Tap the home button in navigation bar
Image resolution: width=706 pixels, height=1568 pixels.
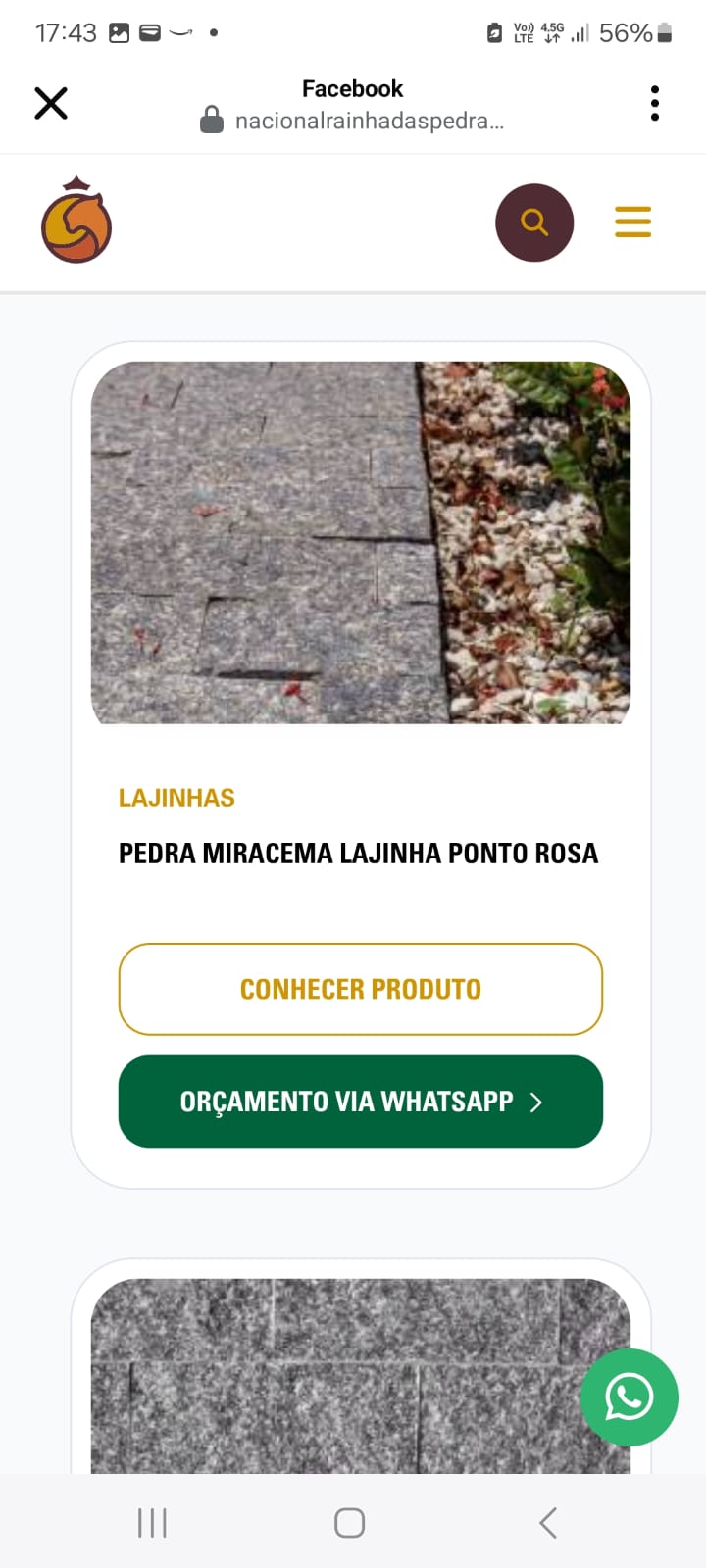click(x=349, y=1522)
